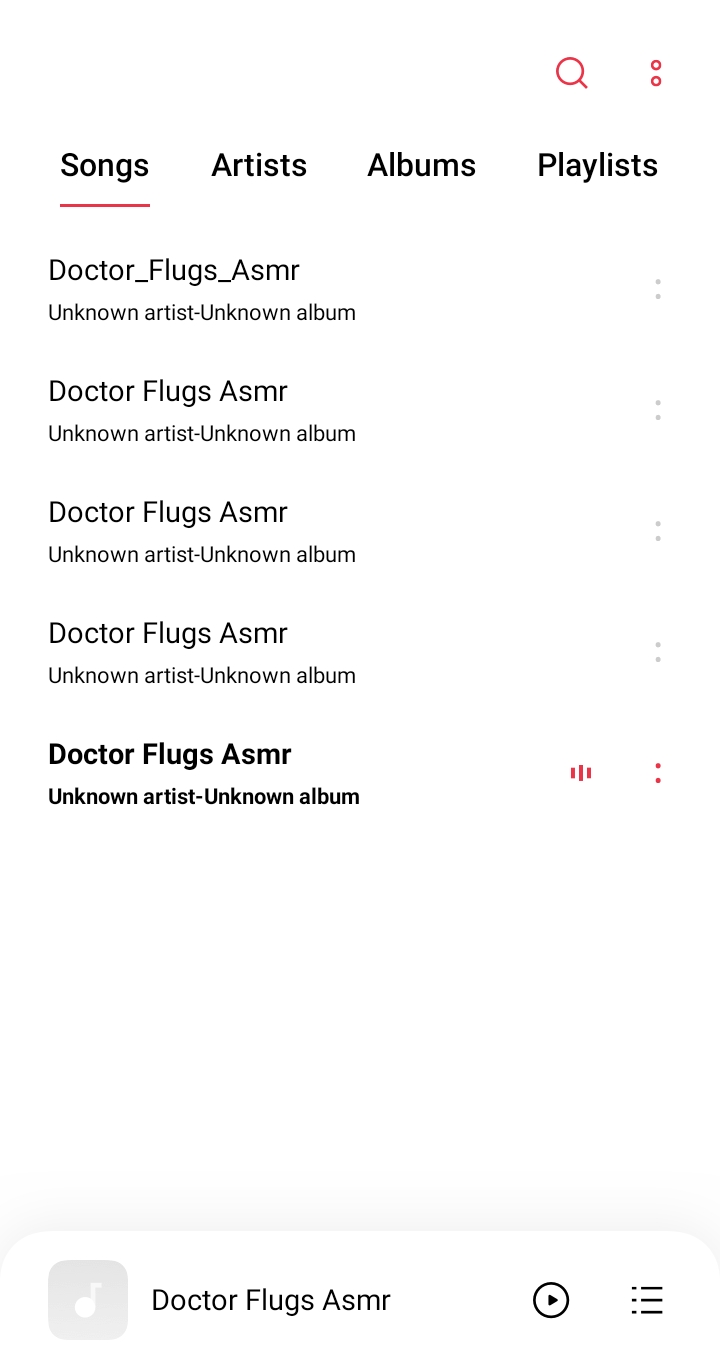
Task: Select the Songs tab
Action: (105, 165)
